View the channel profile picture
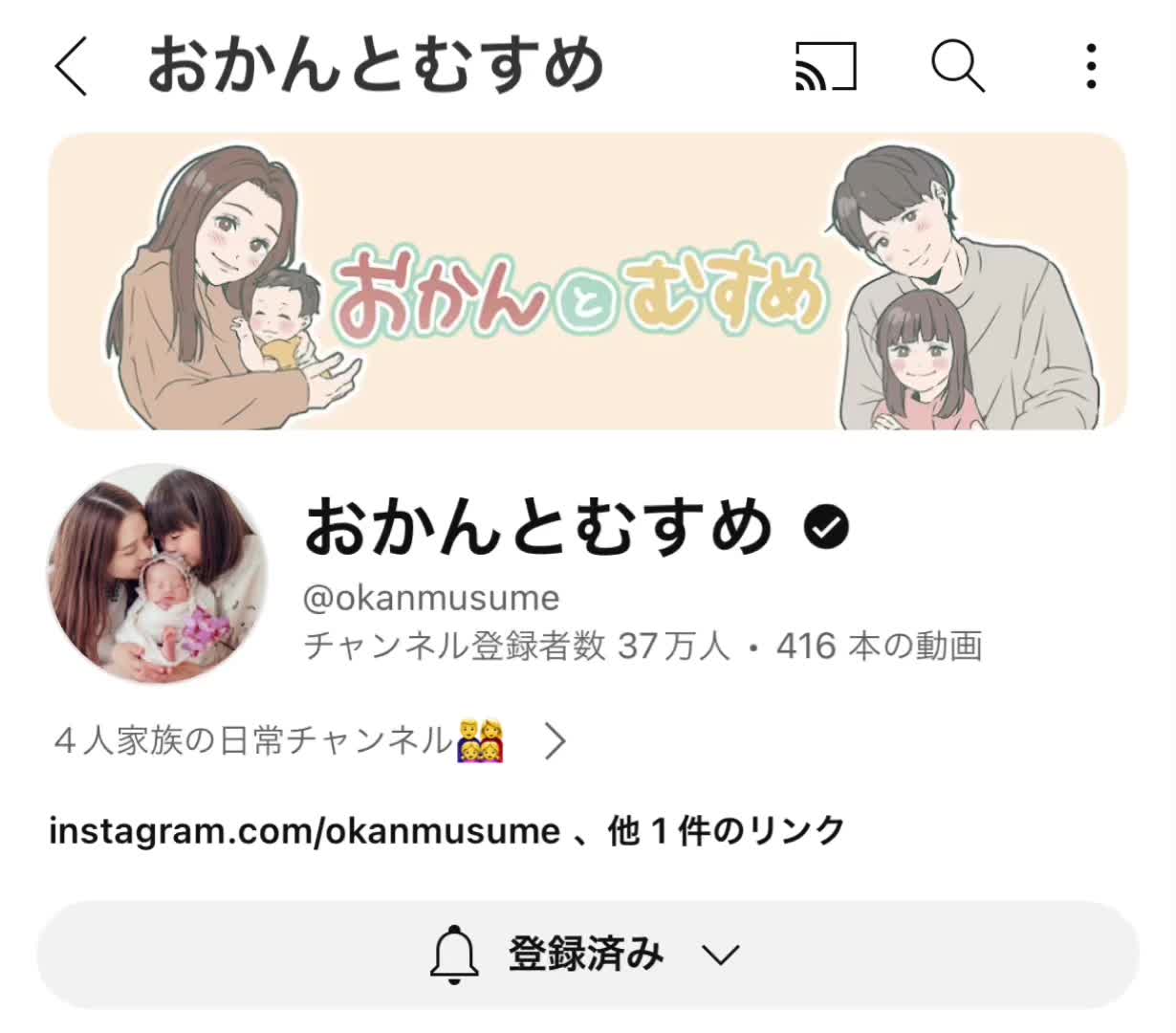The image size is (1176, 1033). 159,574
